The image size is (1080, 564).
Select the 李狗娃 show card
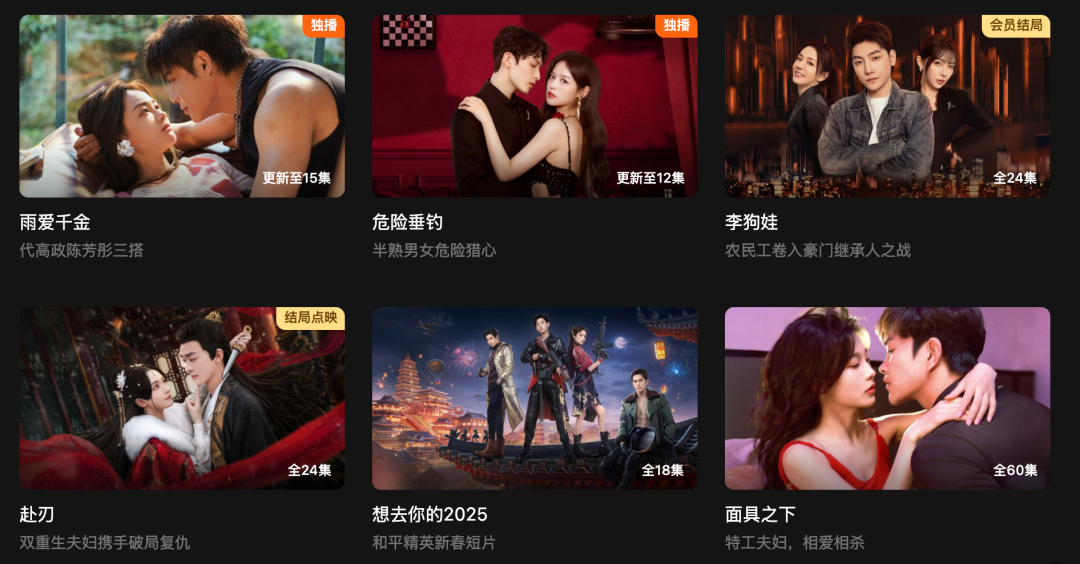pos(887,106)
